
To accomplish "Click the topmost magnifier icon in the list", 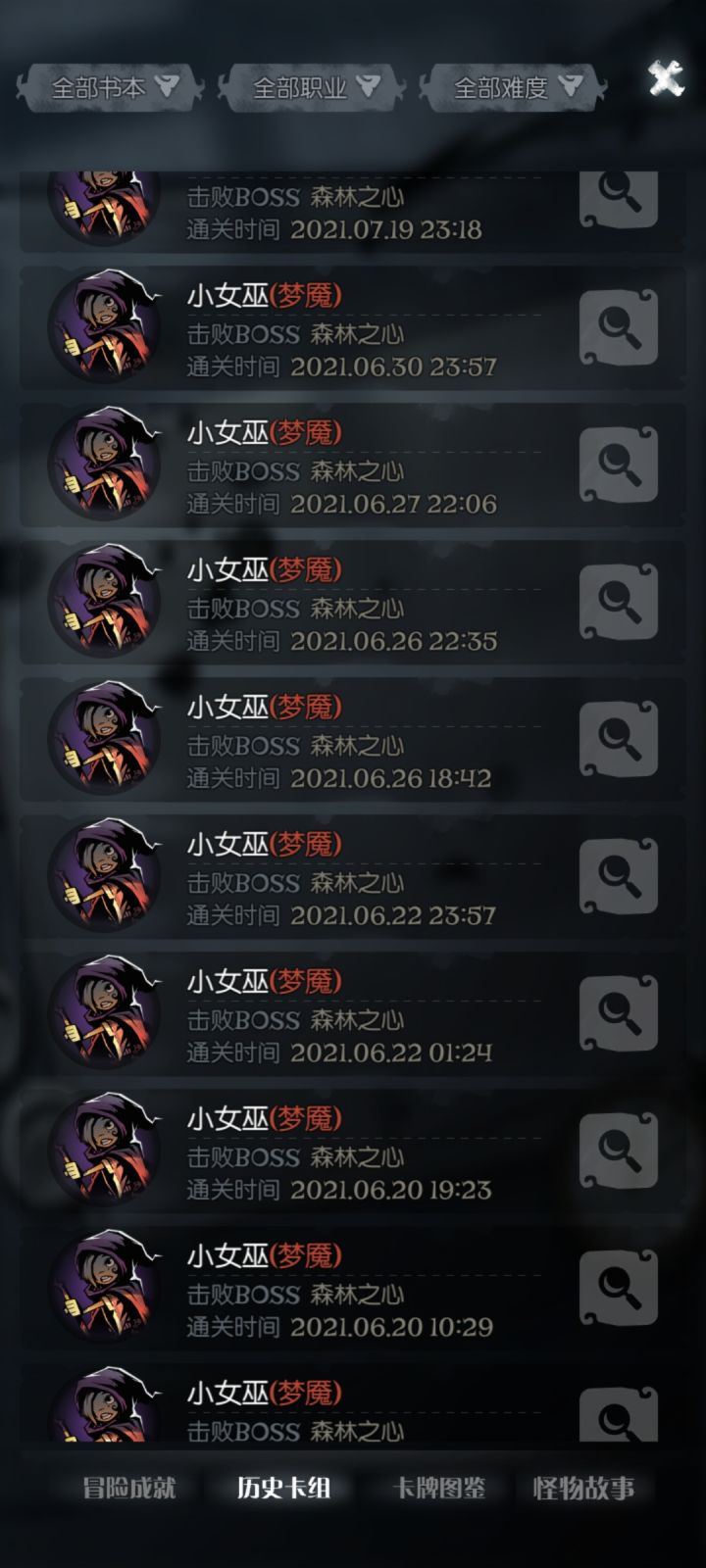I will tap(618, 196).
